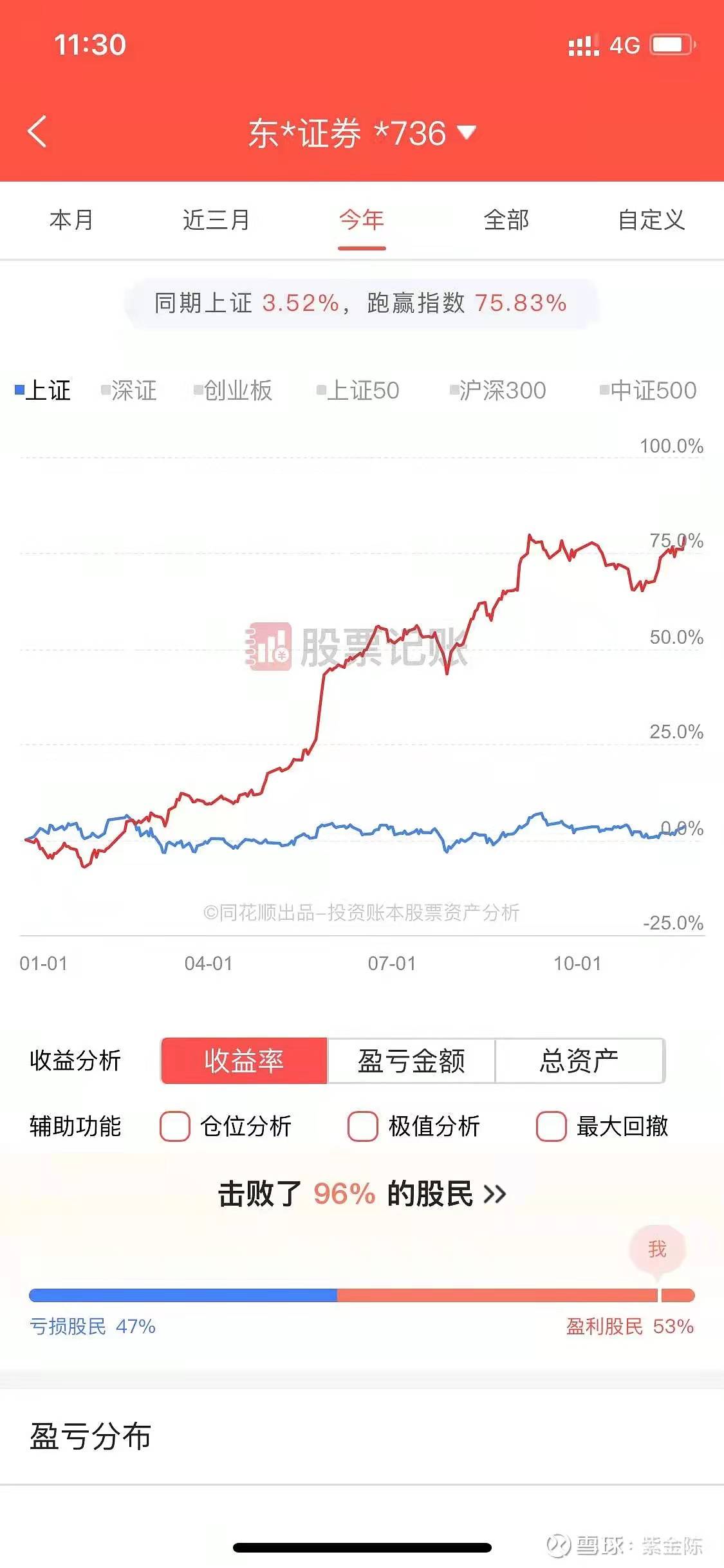Tap the back arrow to leave this page
724x1568 pixels.
[x=37, y=132]
